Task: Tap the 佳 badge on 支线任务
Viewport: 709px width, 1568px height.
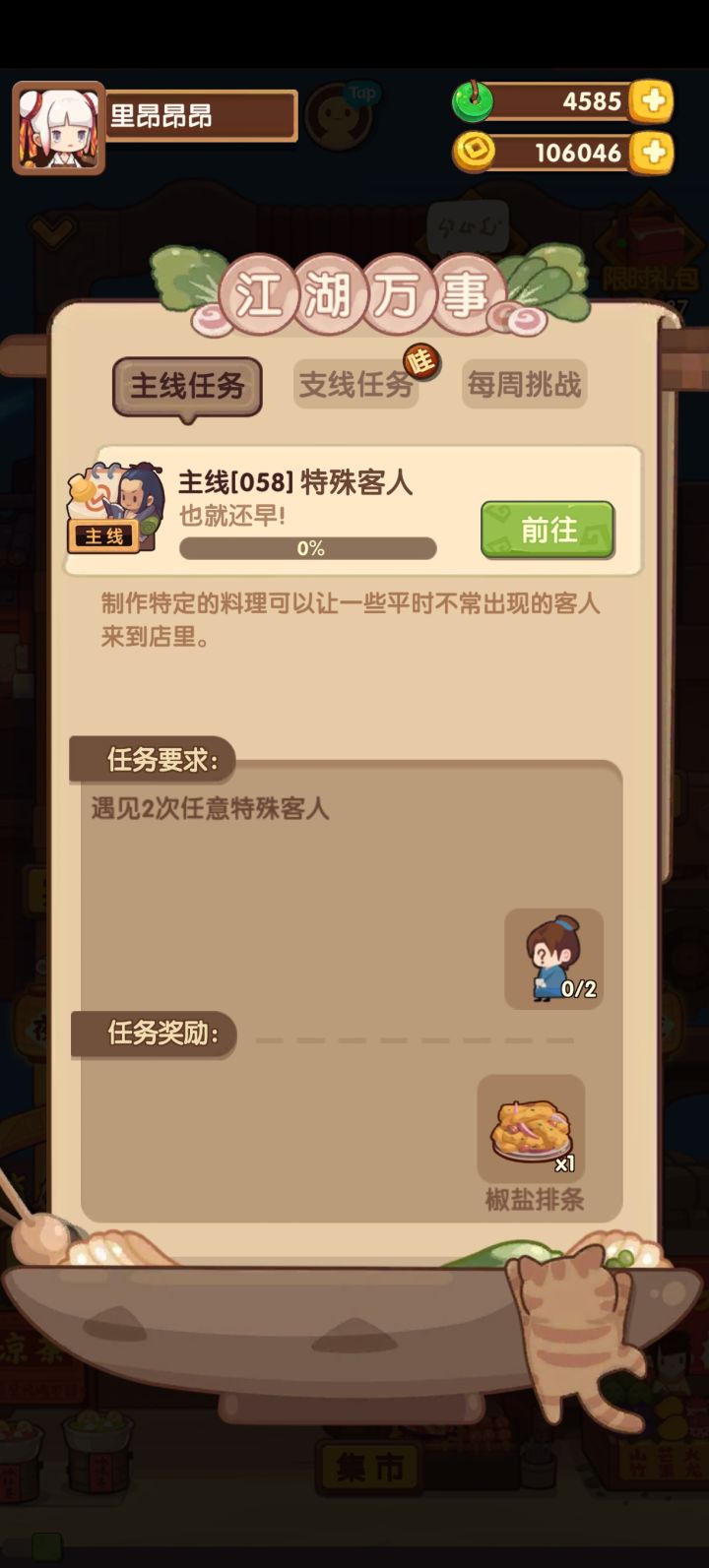Action: pos(421,361)
